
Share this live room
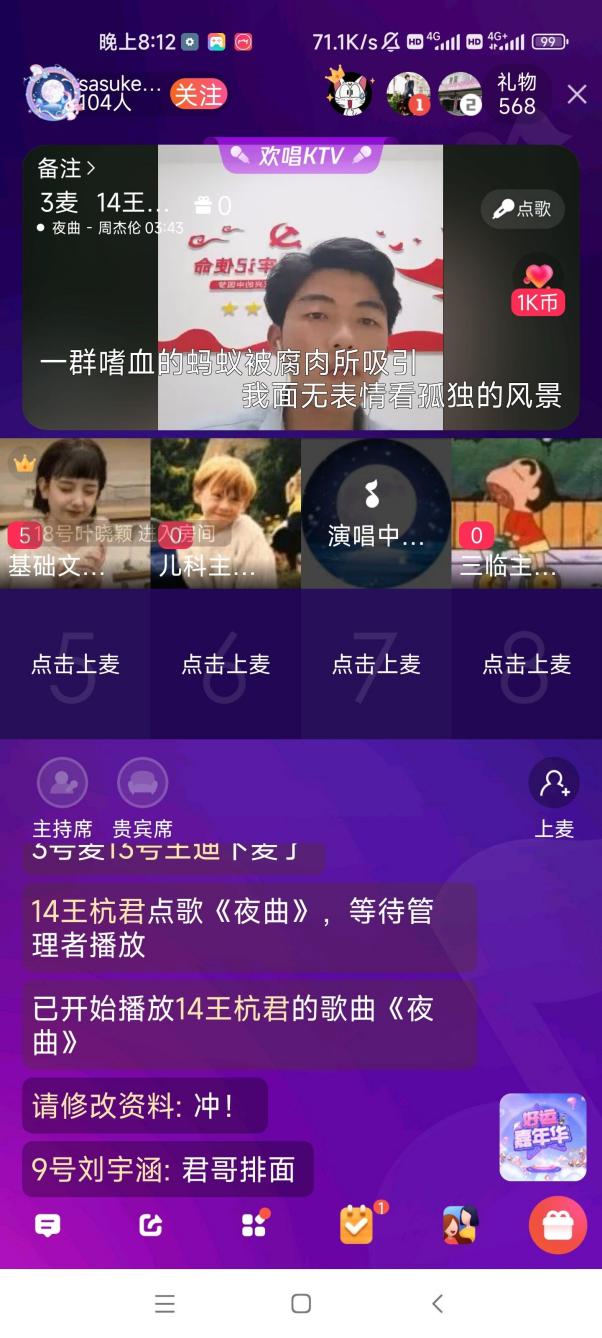(x=150, y=1225)
